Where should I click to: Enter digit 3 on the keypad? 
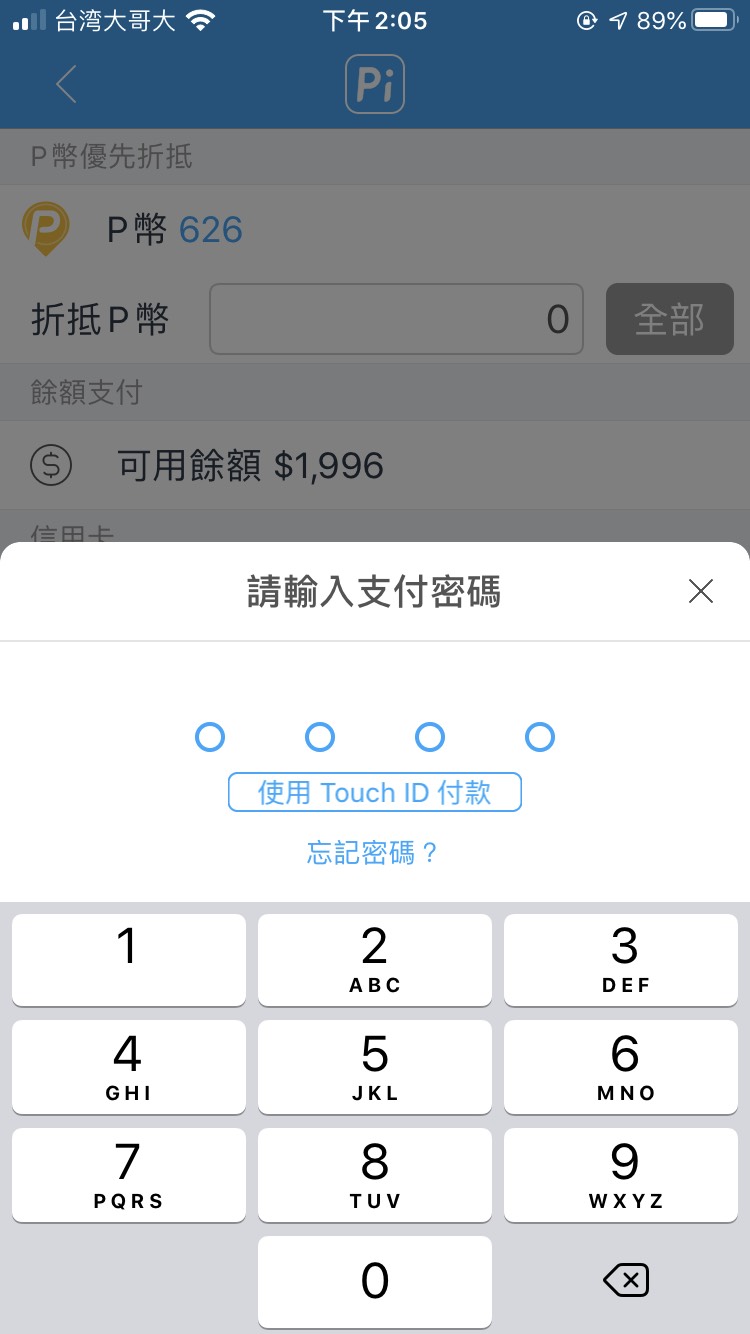pos(621,960)
